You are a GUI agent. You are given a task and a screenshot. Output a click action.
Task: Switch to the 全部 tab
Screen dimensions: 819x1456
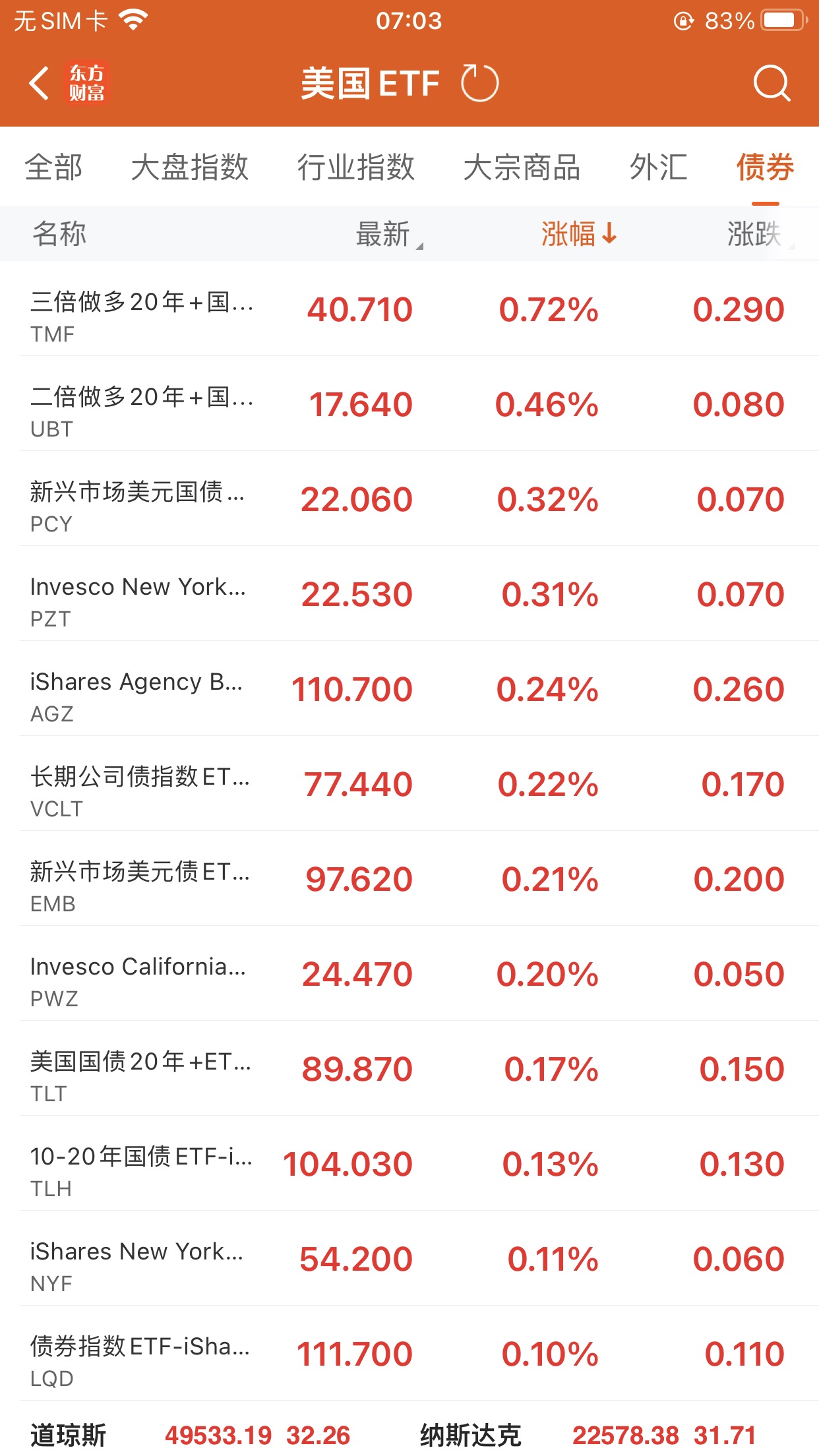tap(53, 167)
